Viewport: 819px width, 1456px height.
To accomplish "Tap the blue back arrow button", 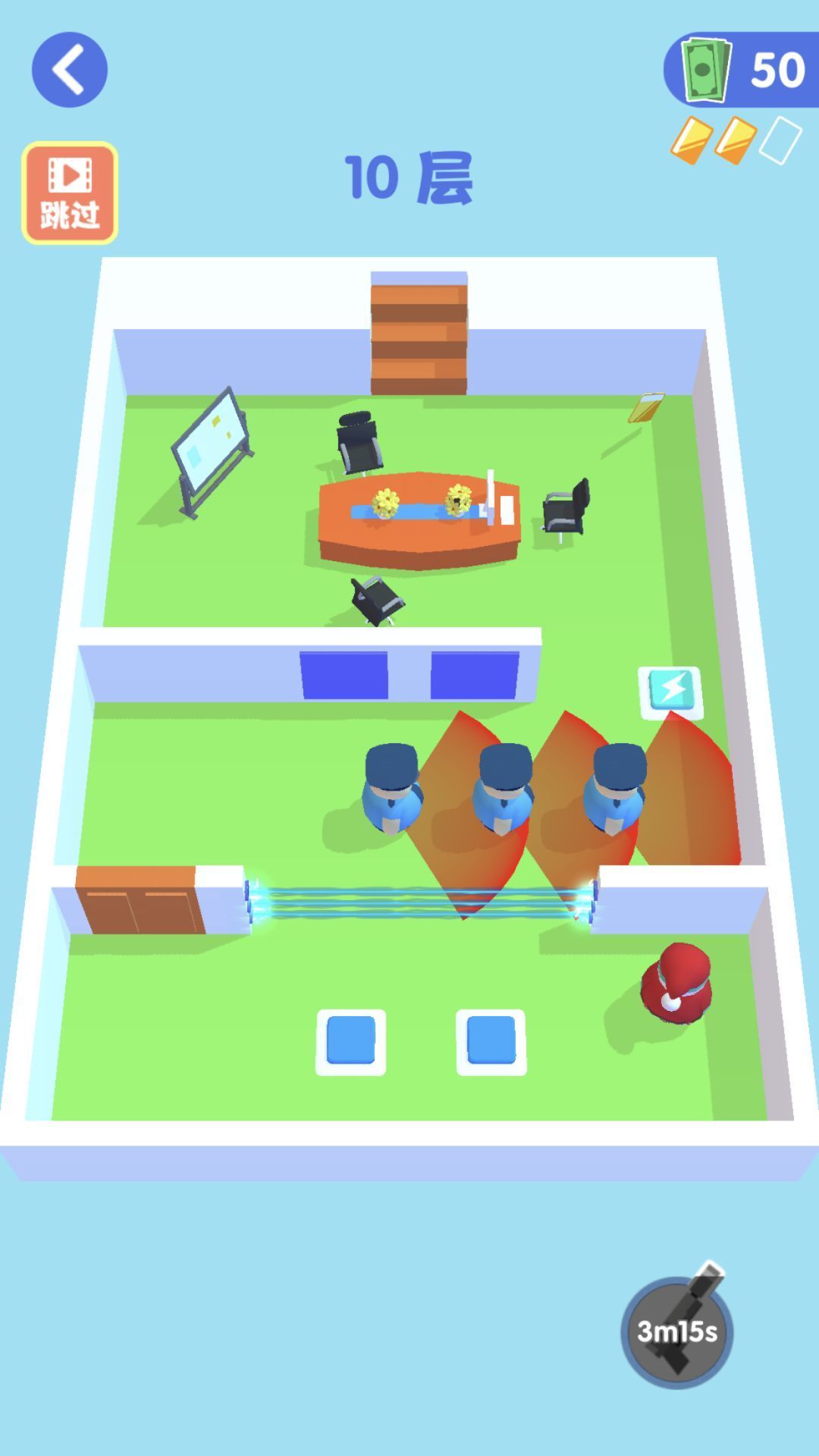I will [69, 70].
